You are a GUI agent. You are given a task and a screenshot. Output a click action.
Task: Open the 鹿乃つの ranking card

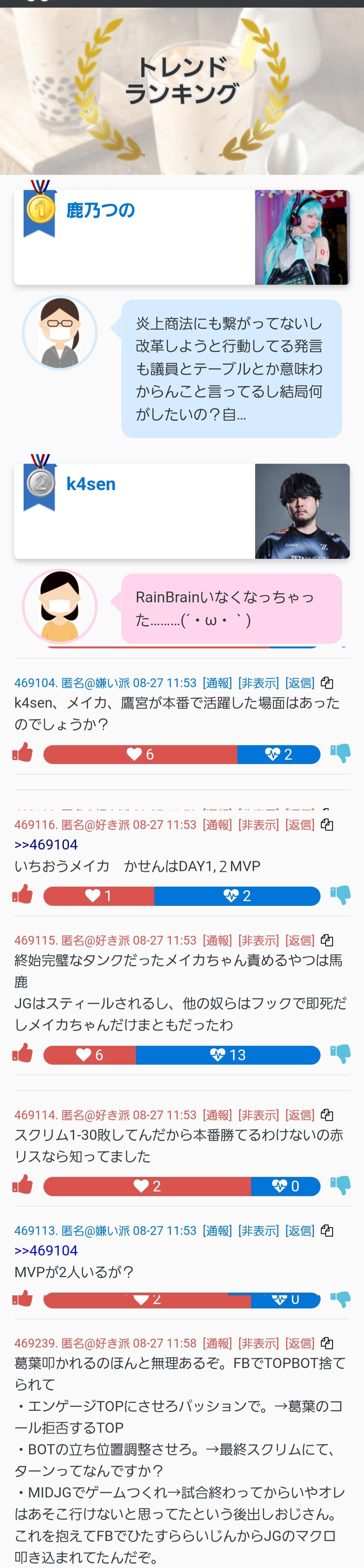tap(181, 237)
